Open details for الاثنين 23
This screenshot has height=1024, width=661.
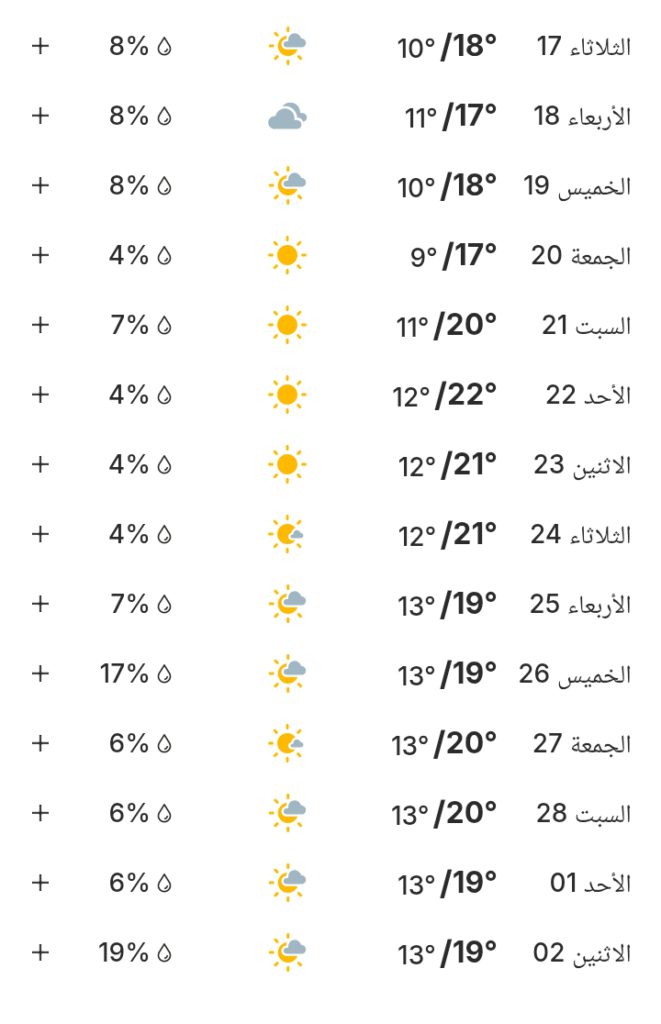(40, 464)
